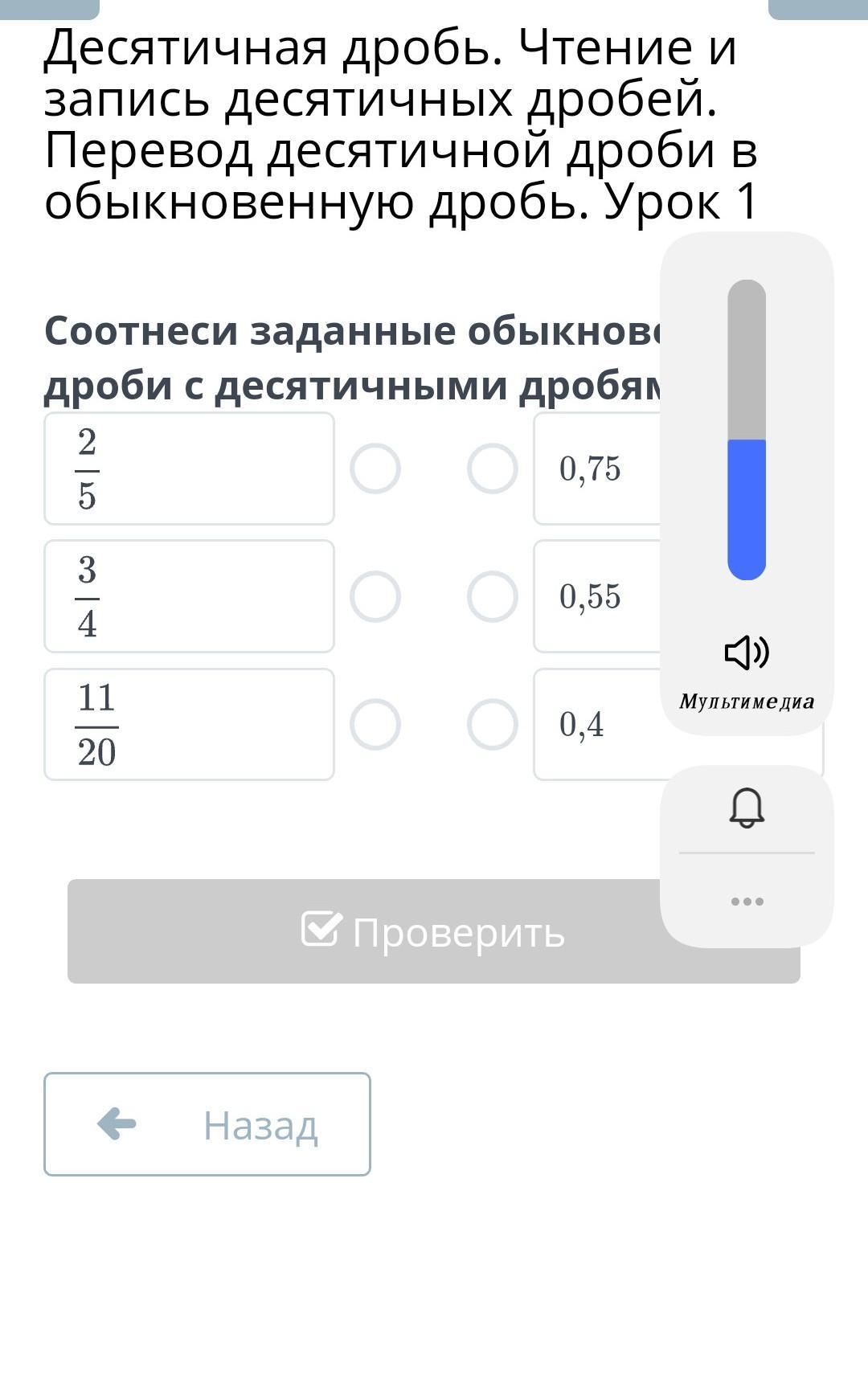Screen dimensions: 868x1383
Task: Mute media with the speaker icon
Action: pos(747,653)
